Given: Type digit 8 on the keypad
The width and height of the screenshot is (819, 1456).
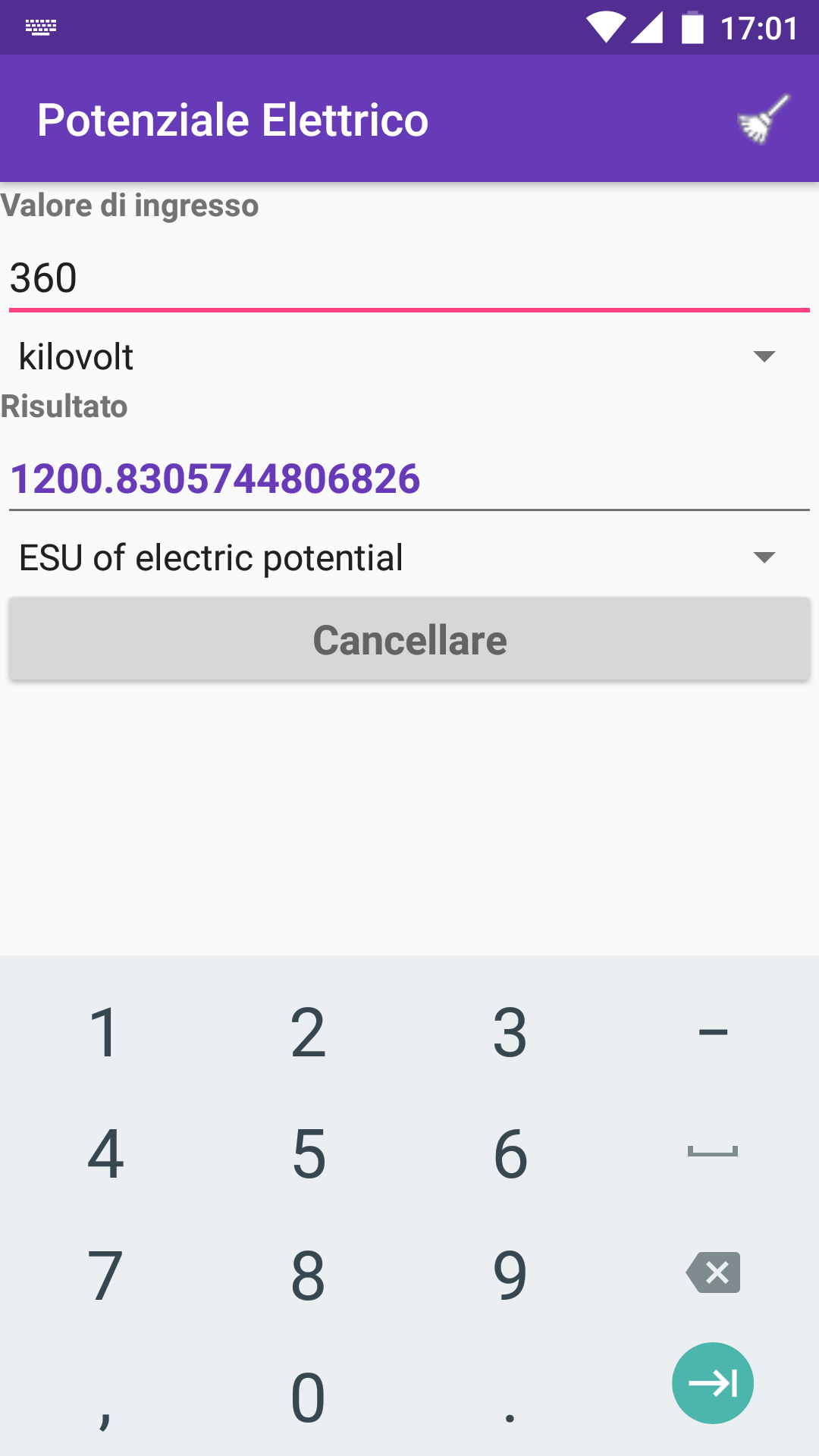Looking at the screenshot, I should point(309,1276).
